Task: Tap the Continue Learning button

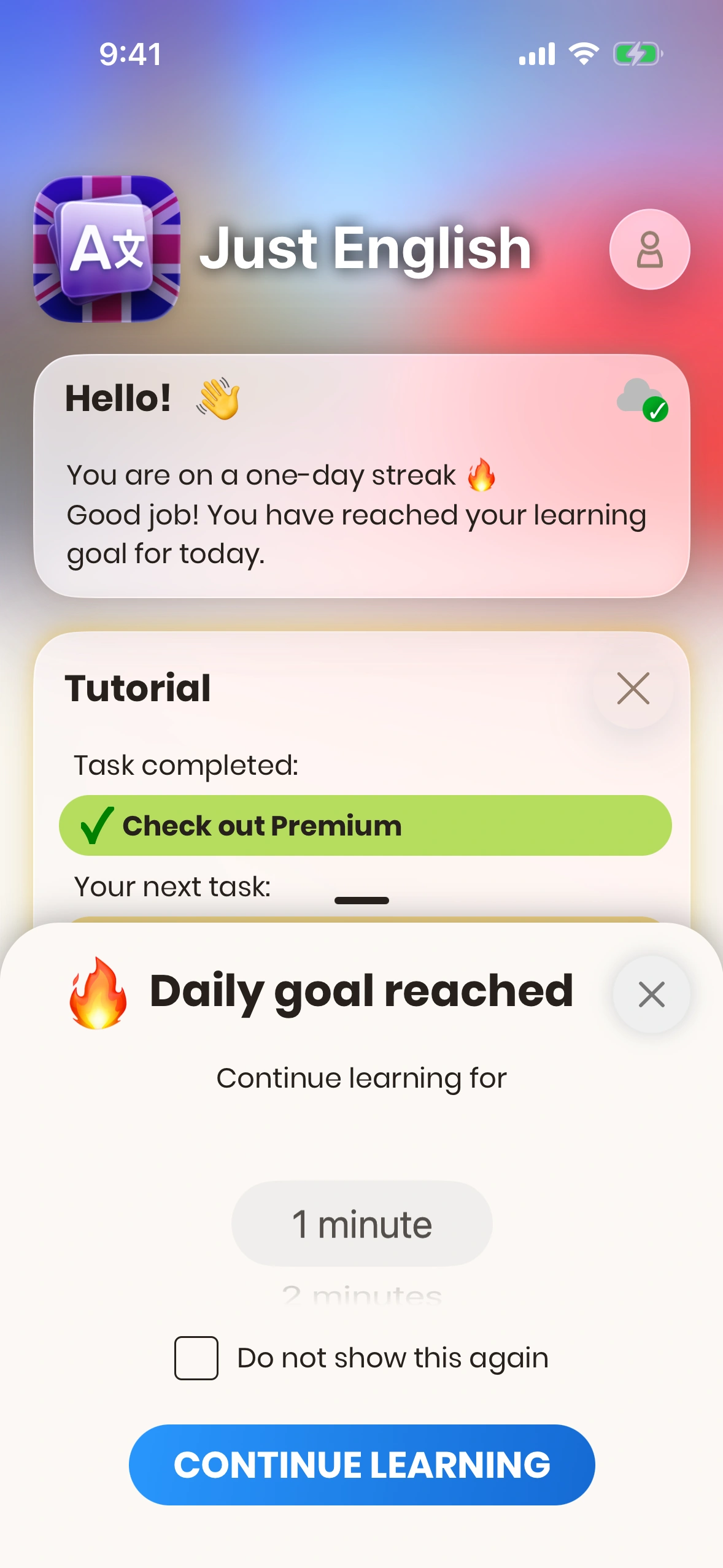Action: pos(361,1464)
